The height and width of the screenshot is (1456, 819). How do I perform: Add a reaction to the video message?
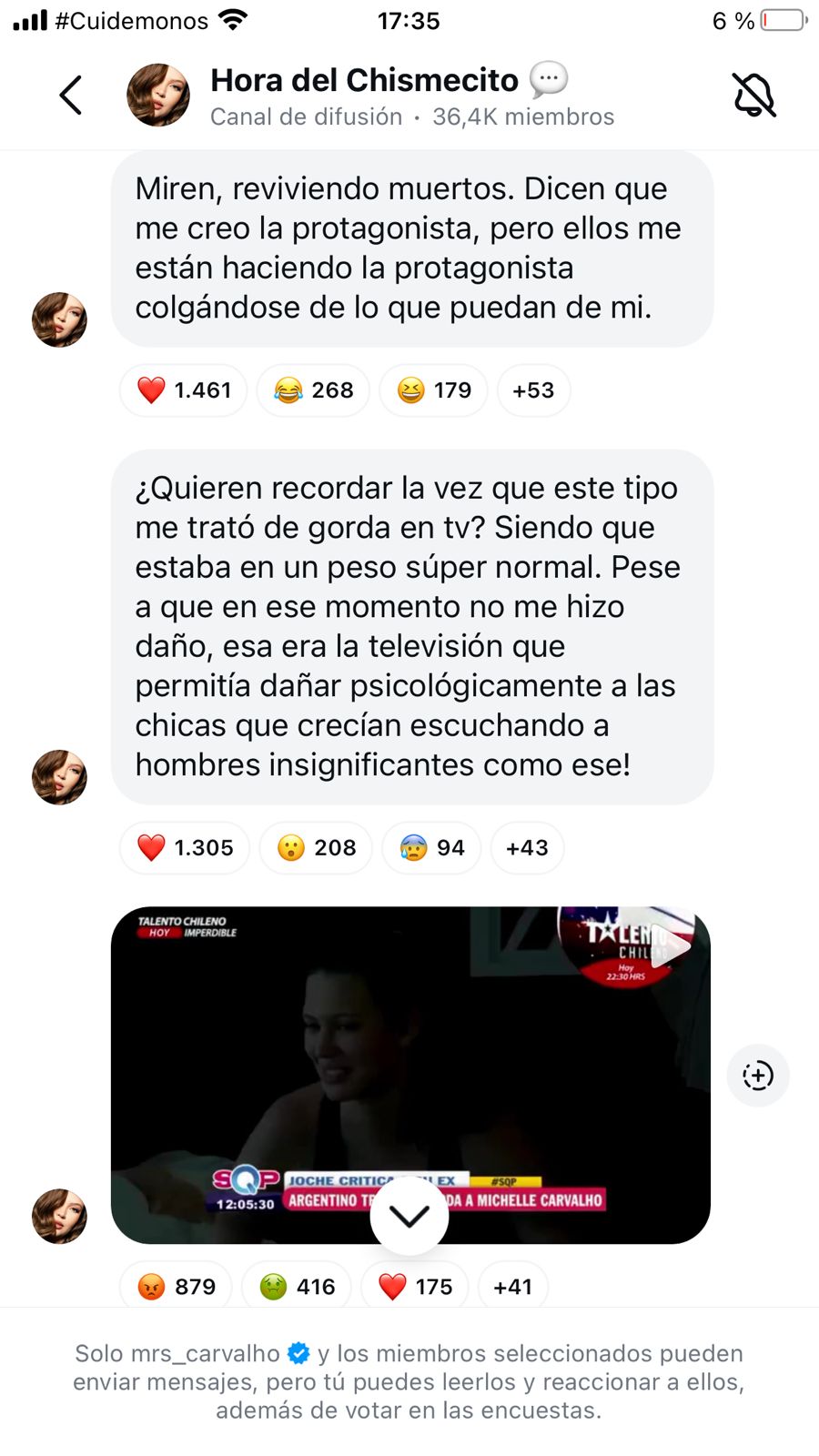tap(758, 1076)
